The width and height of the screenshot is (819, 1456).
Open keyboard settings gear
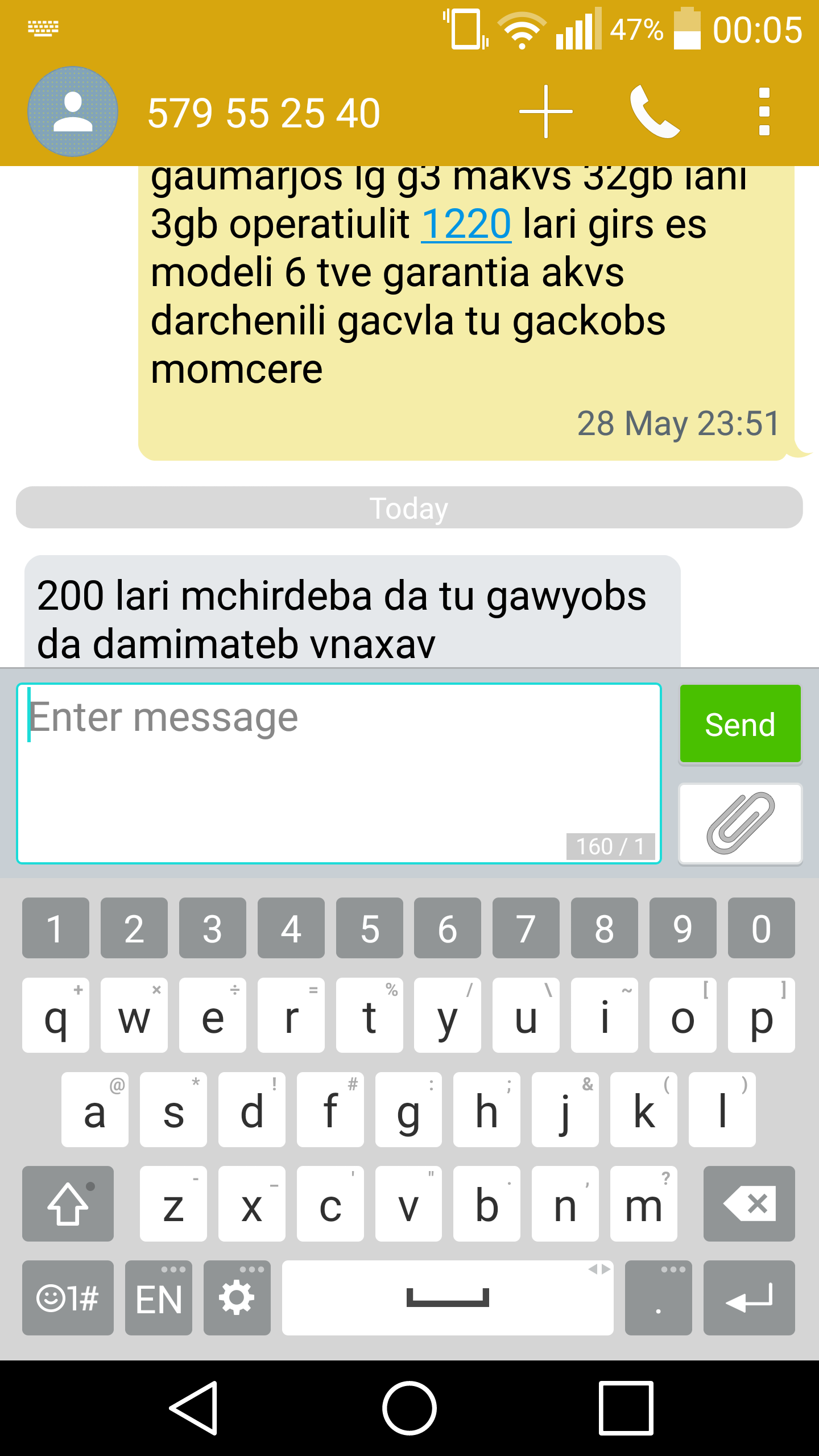click(x=237, y=1298)
